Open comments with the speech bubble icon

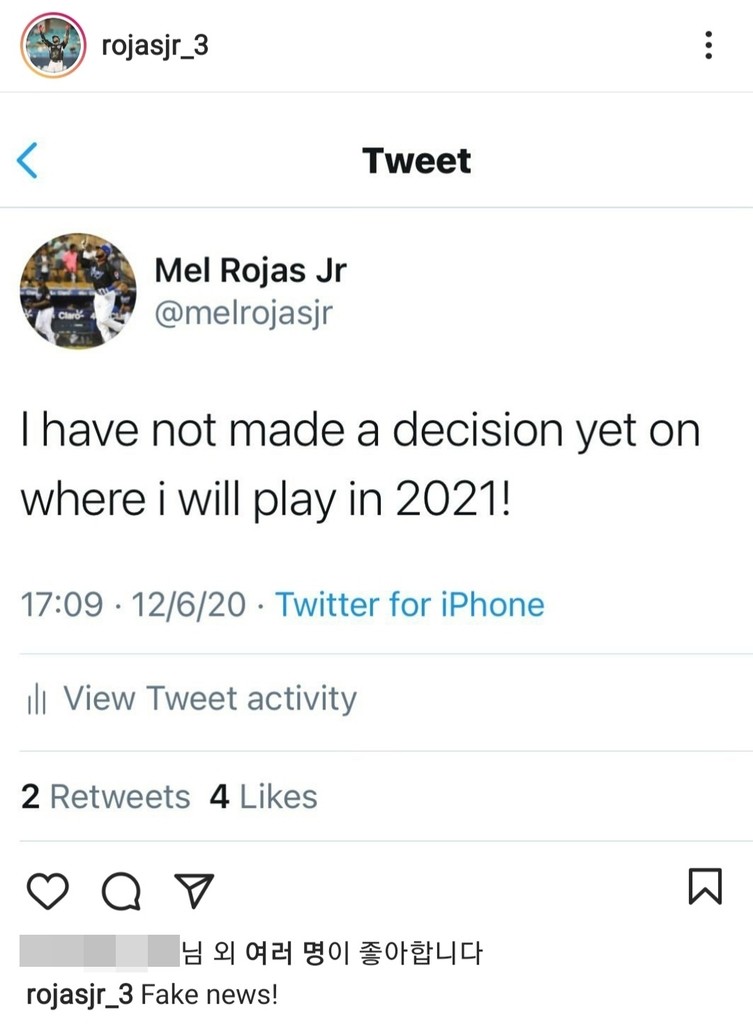pos(121,890)
